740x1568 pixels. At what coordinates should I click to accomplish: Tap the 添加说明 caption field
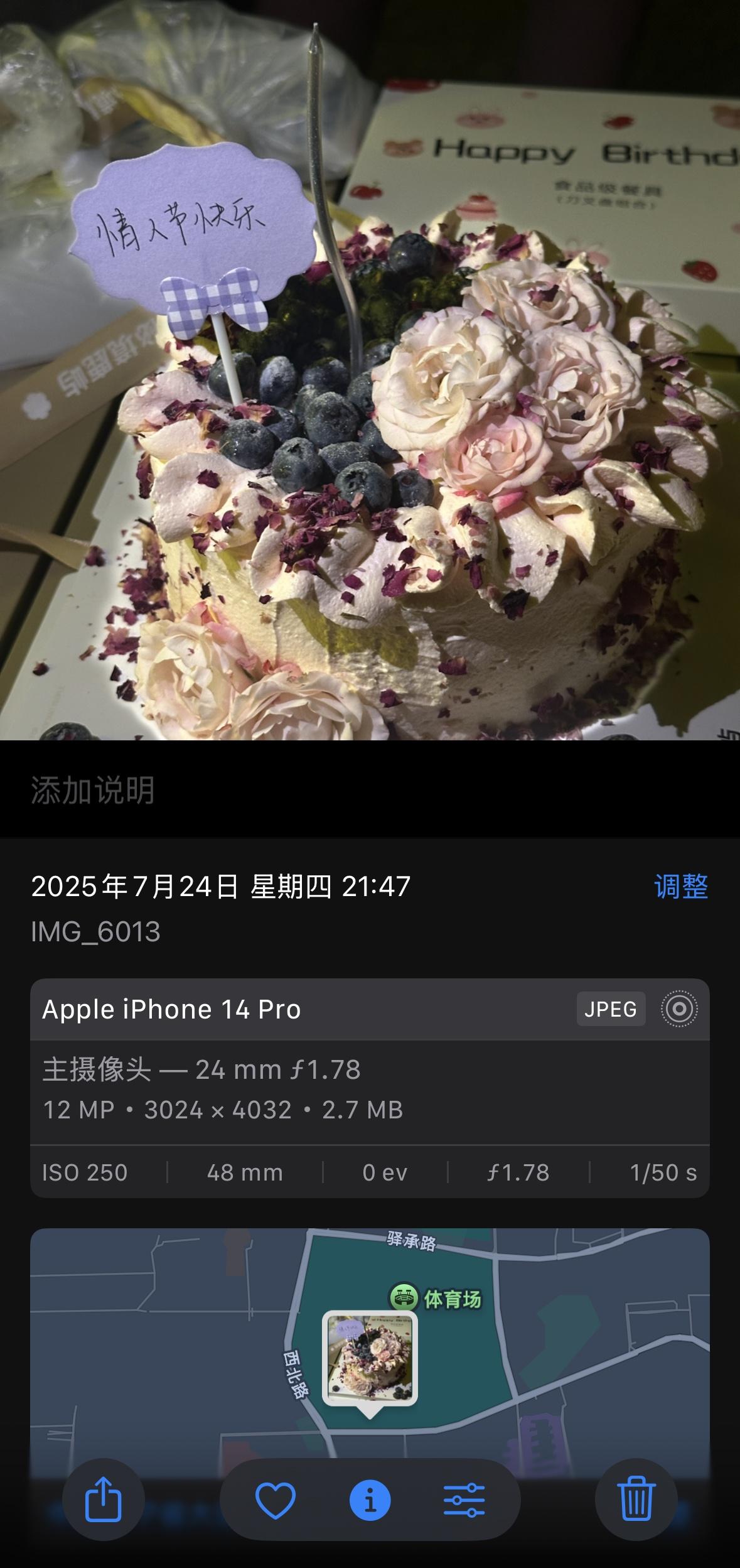coord(93,791)
